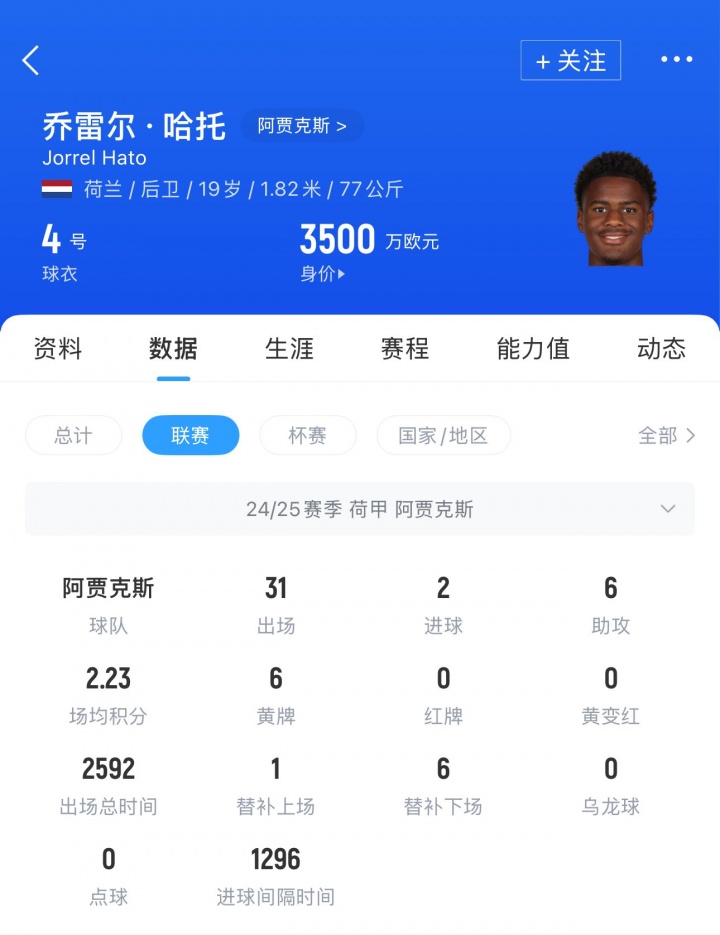Follow player with the 关注 button
Screen dimensions: 720x935
(x=570, y=61)
